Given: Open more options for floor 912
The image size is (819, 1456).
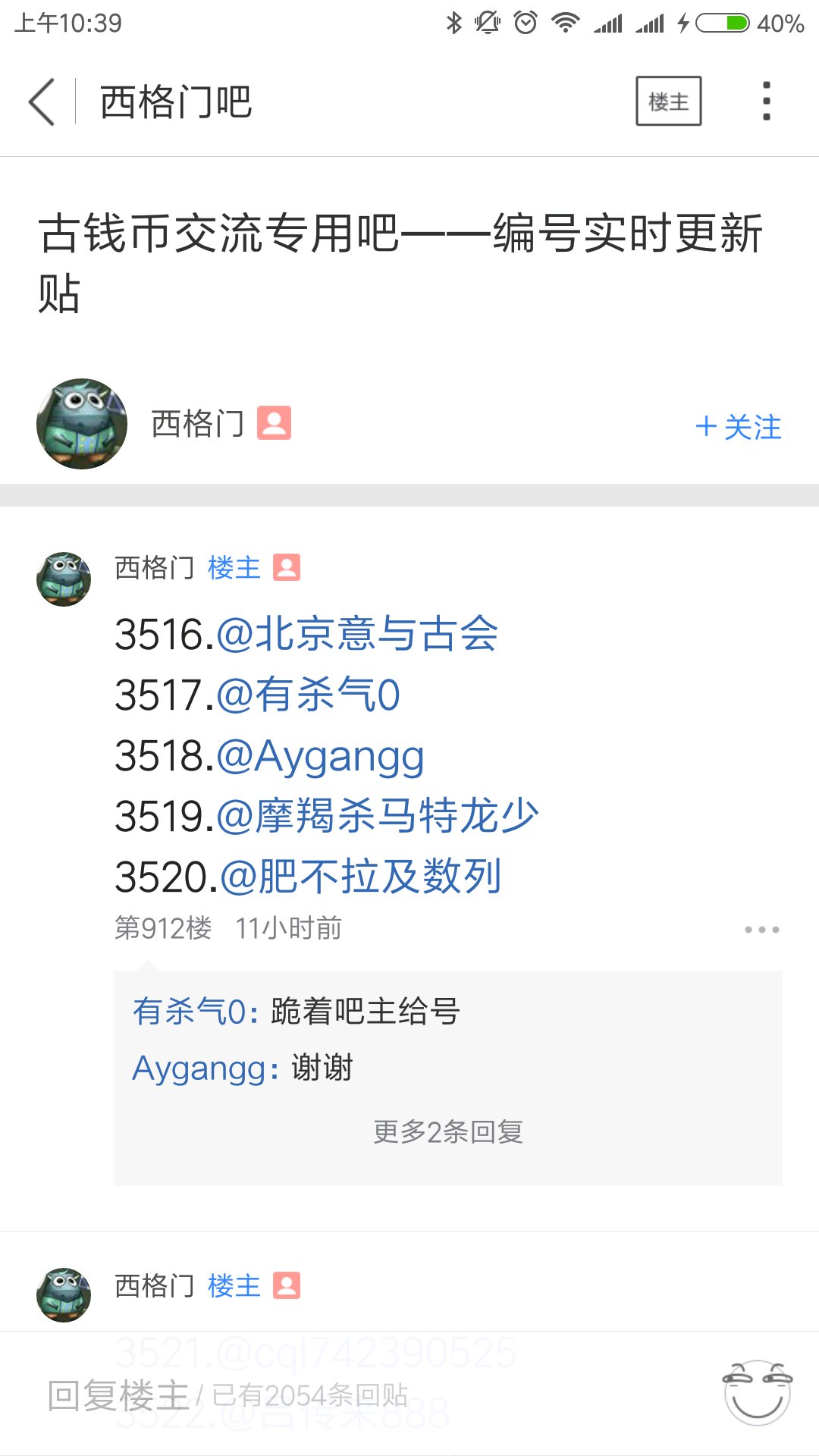Looking at the screenshot, I should (761, 929).
